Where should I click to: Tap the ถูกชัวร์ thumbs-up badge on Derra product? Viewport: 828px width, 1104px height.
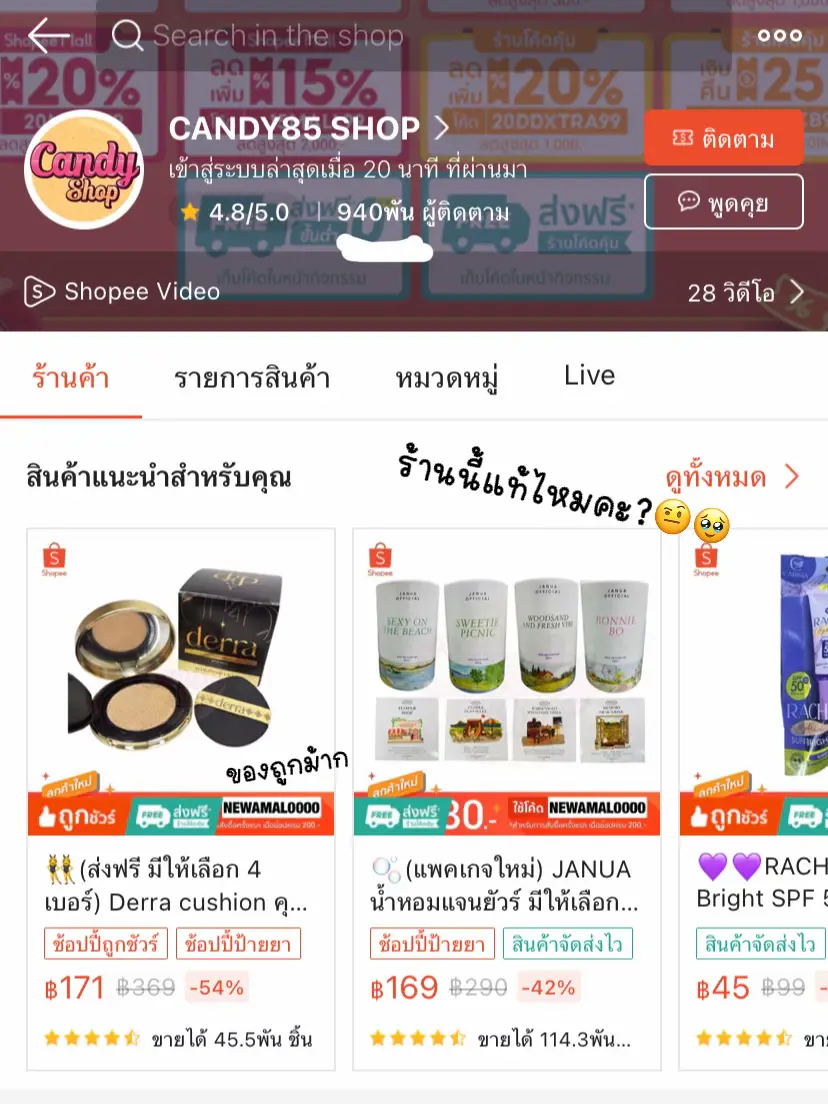click(76, 815)
